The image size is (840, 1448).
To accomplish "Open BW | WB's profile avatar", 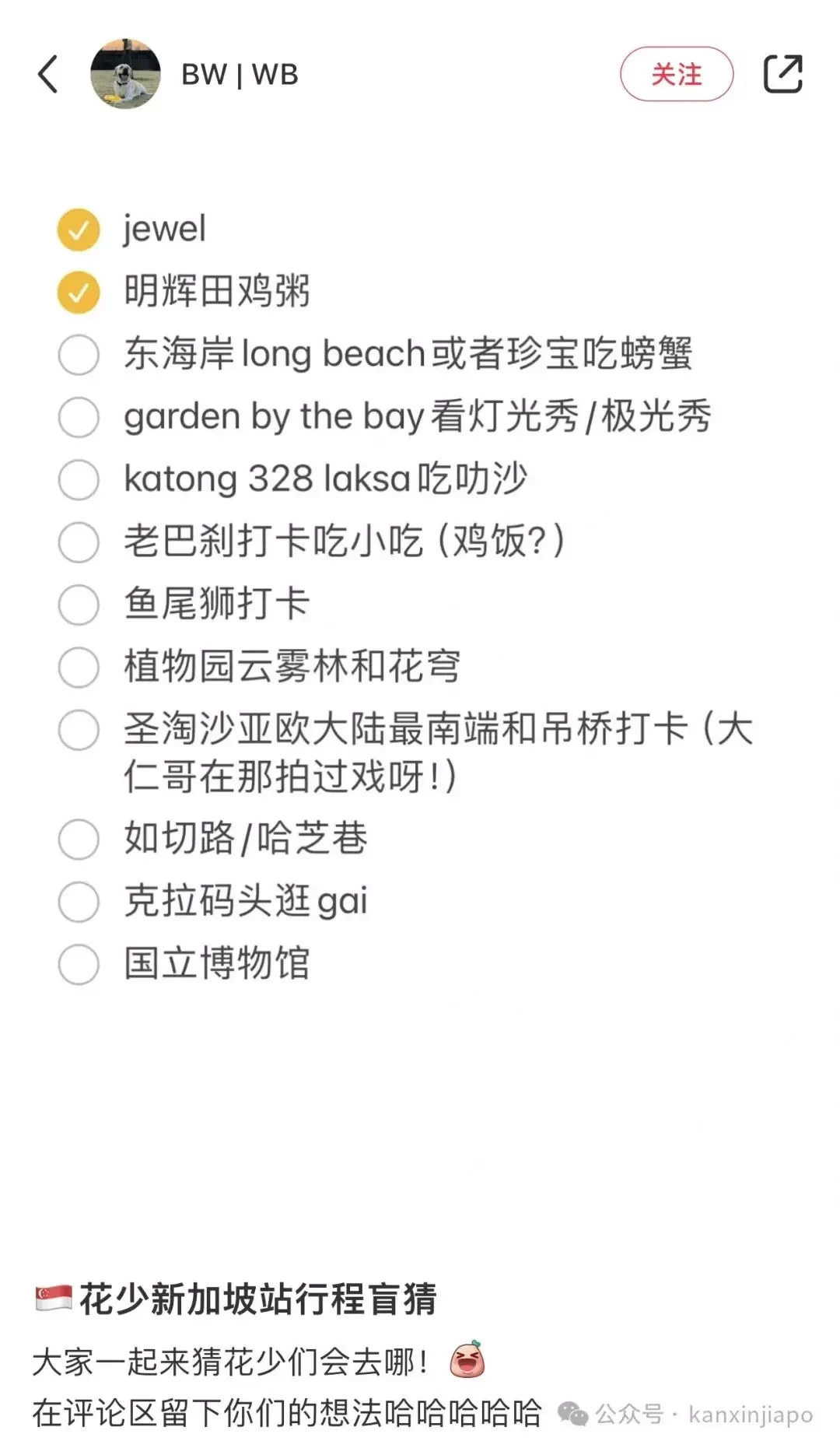I will [x=125, y=74].
